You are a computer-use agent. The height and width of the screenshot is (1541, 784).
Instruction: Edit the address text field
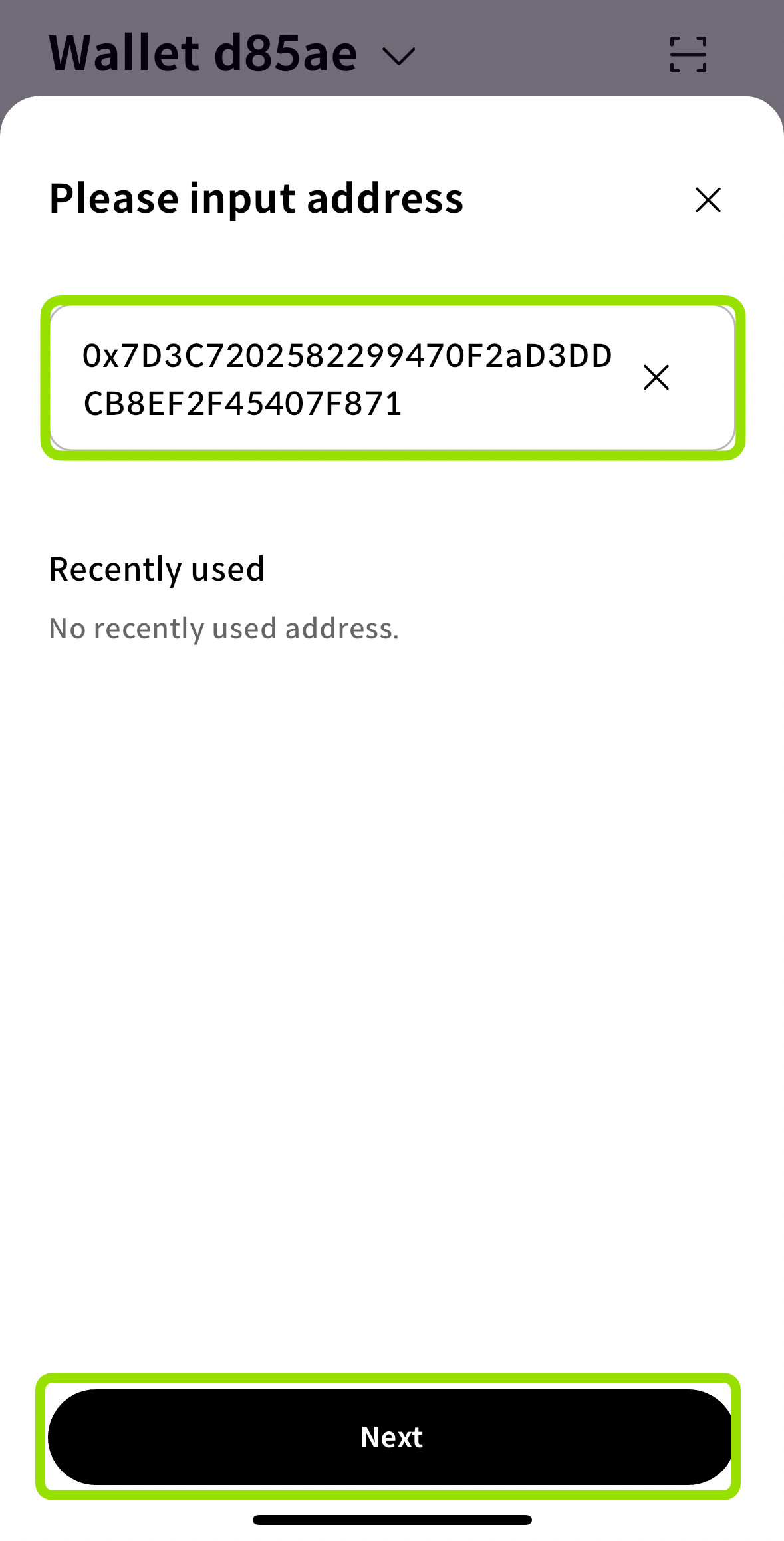[392, 378]
